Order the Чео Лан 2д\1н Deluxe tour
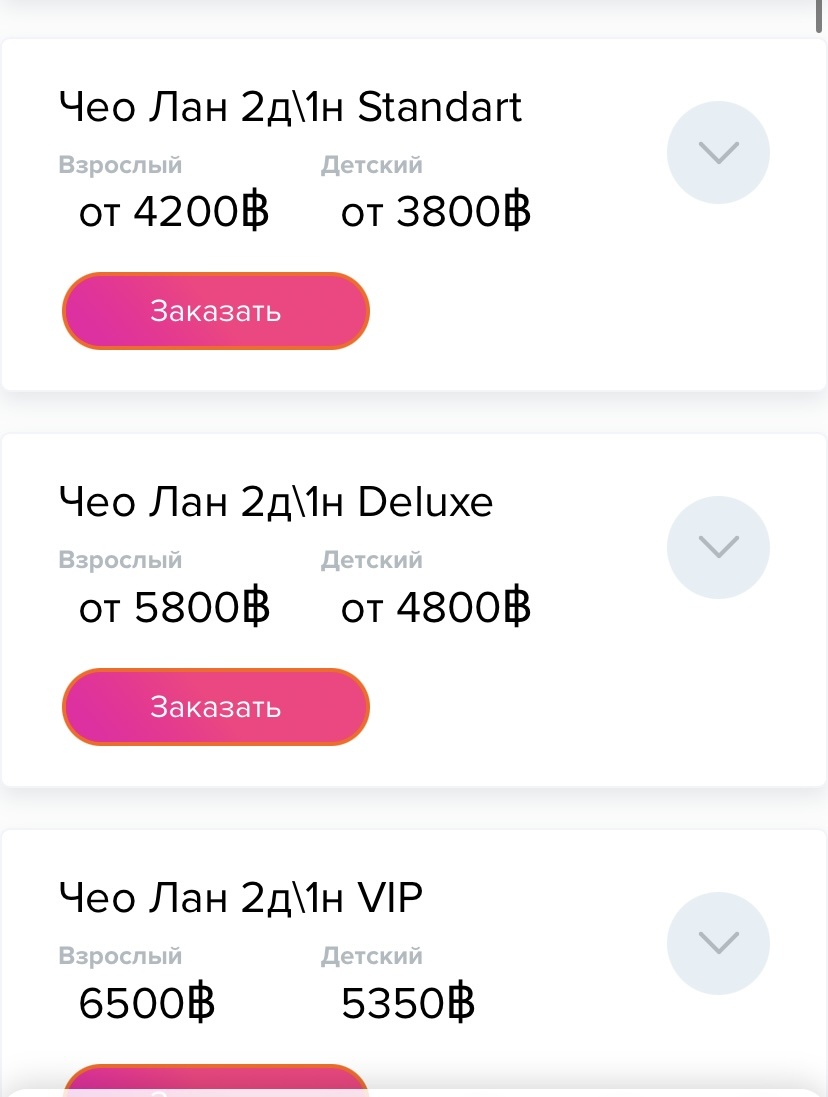The height and width of the screenshot is (1097, 828). (x=216, y=707)
